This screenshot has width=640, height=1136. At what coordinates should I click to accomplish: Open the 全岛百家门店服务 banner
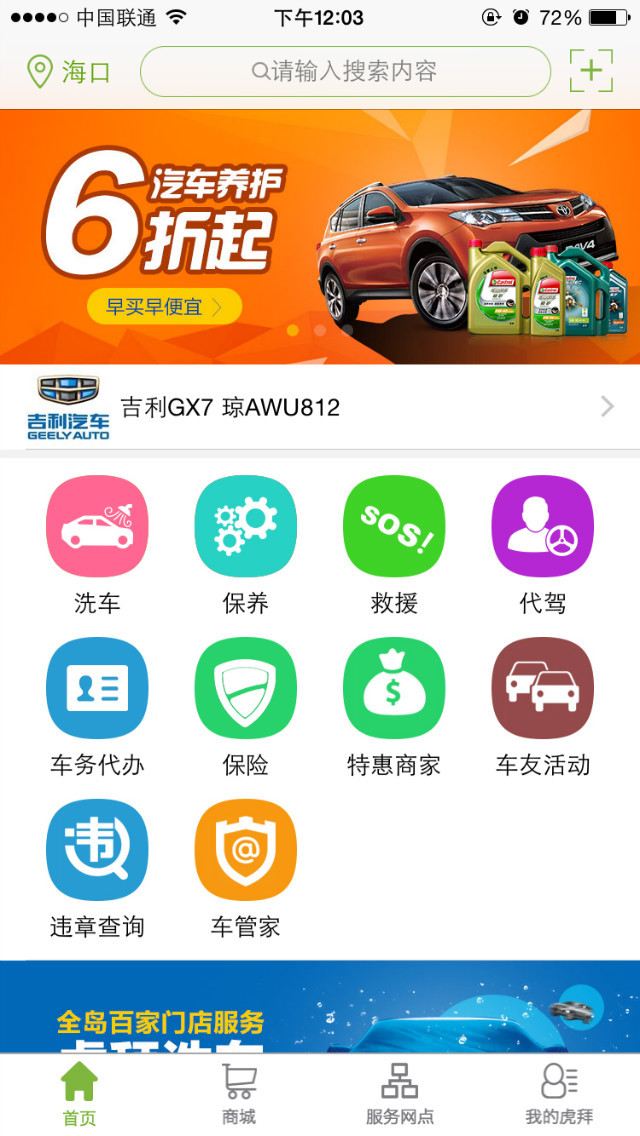point(320,1006)
